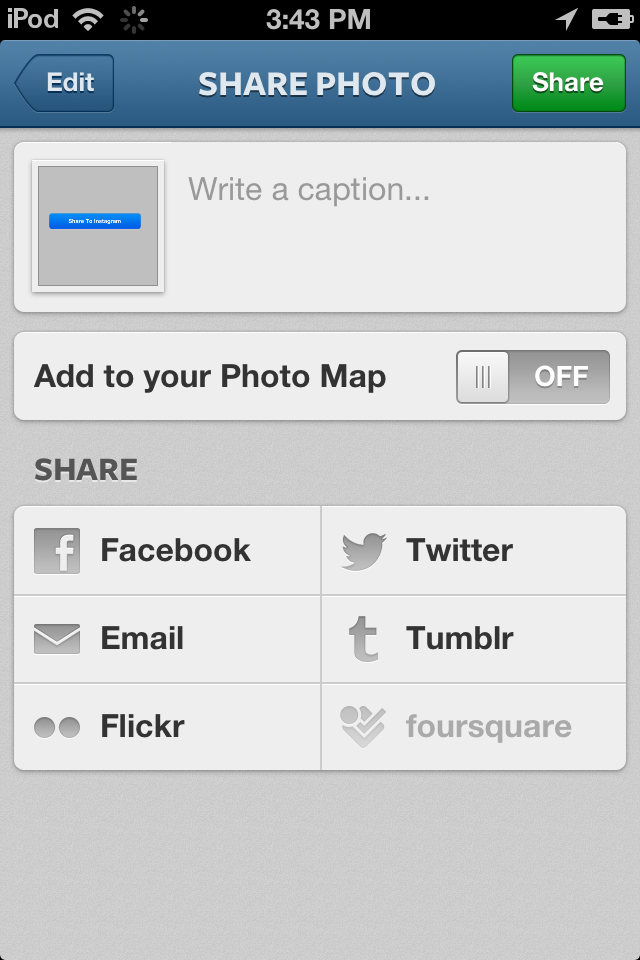Tap the green Share button

[x=568, y=83]
